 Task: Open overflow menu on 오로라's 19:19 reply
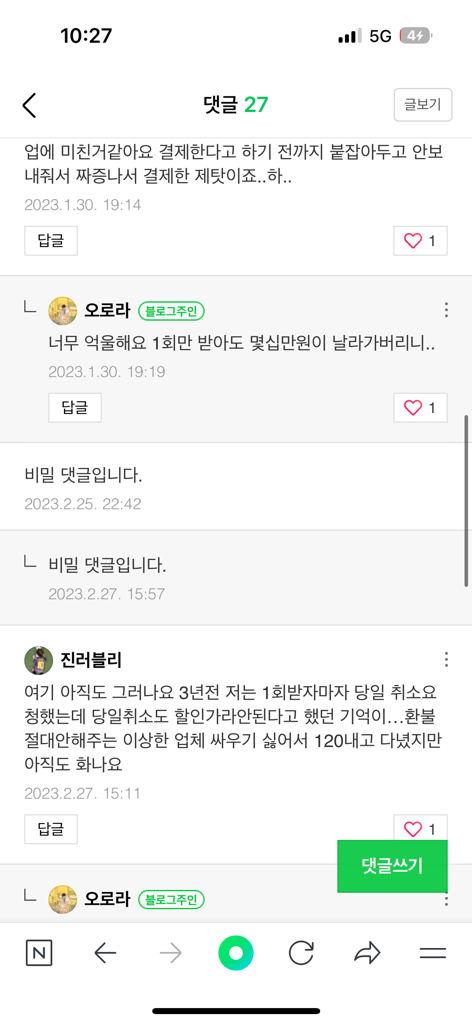coord(447,310)
